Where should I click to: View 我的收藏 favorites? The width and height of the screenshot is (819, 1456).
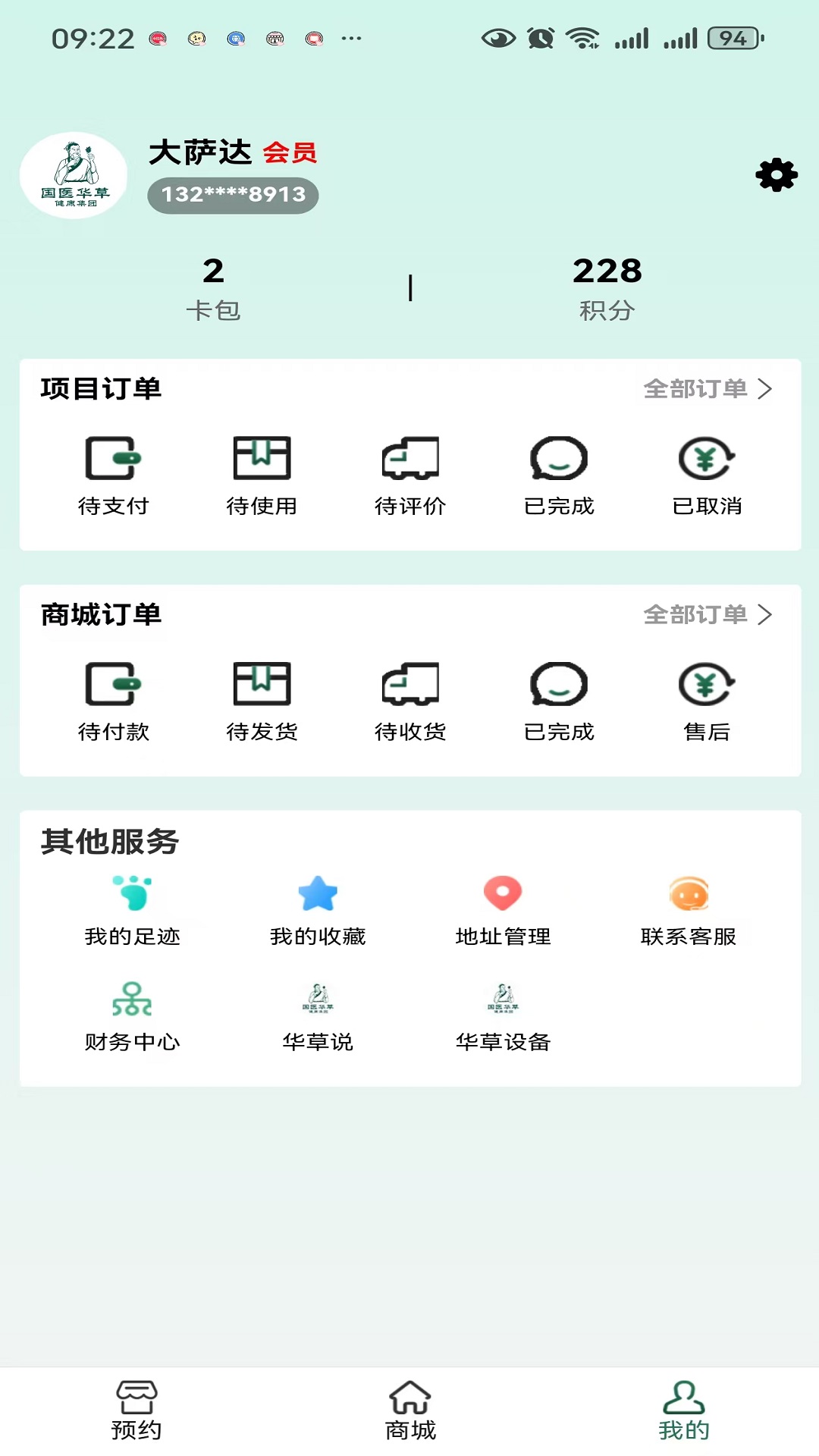(x=318, y=910)
